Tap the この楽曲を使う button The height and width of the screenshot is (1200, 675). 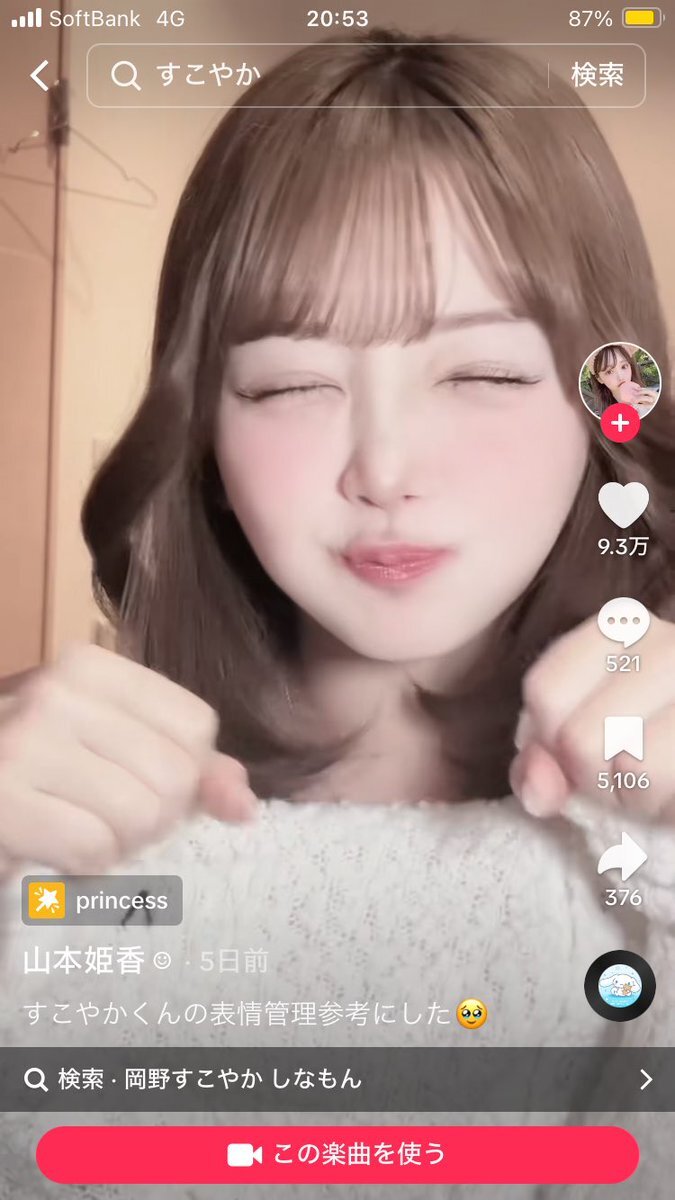[337, 1154]
